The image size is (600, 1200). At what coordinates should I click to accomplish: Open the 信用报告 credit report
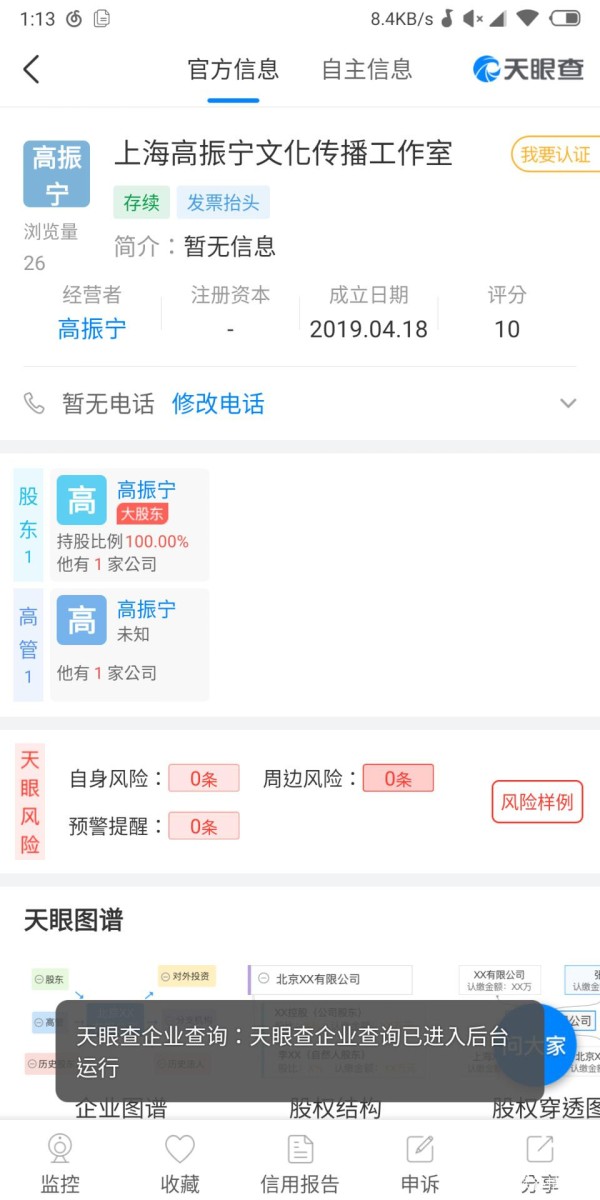click(x=300, y=1163)
